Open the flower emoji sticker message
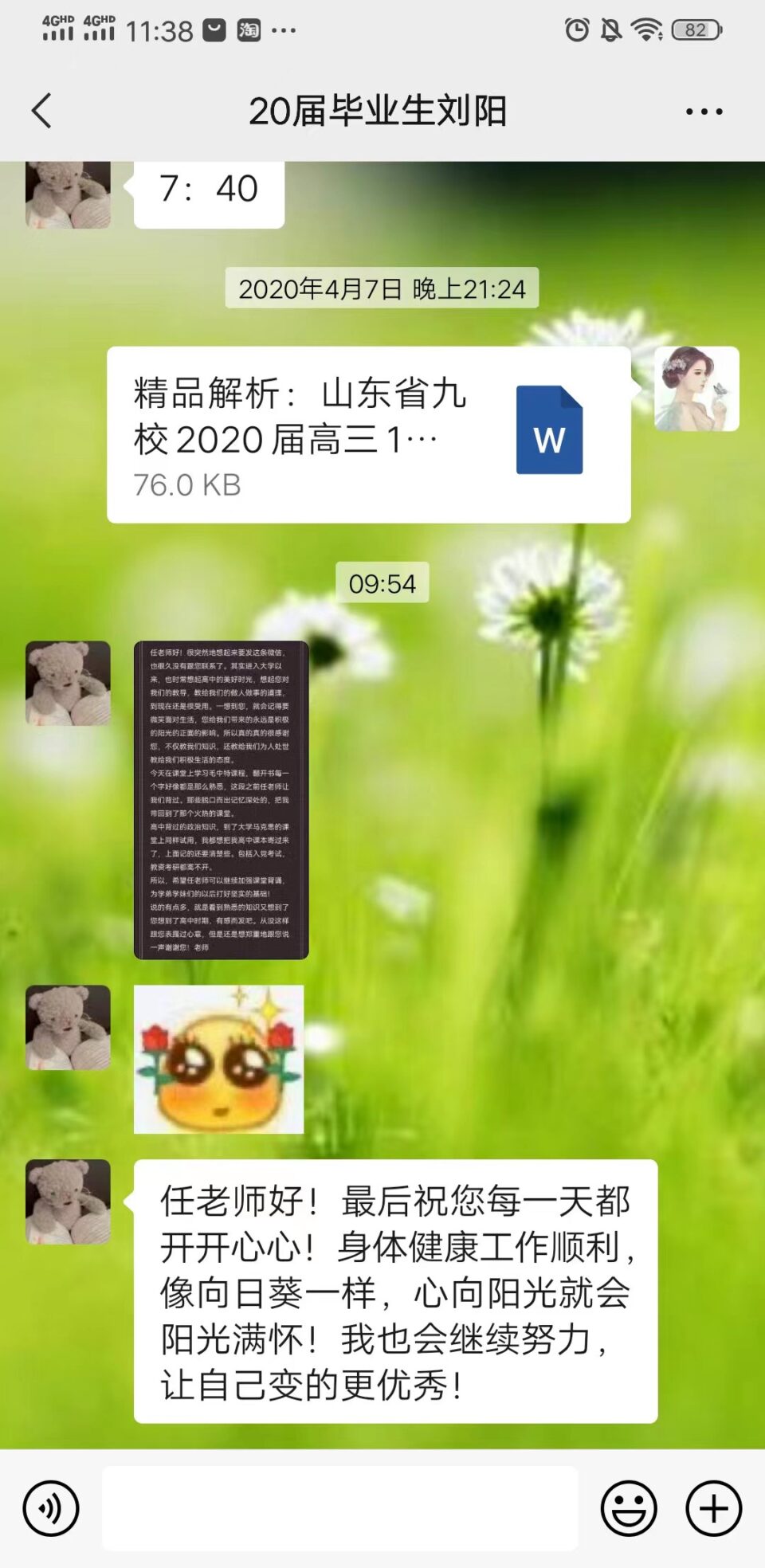 (x=218, y=1059)
